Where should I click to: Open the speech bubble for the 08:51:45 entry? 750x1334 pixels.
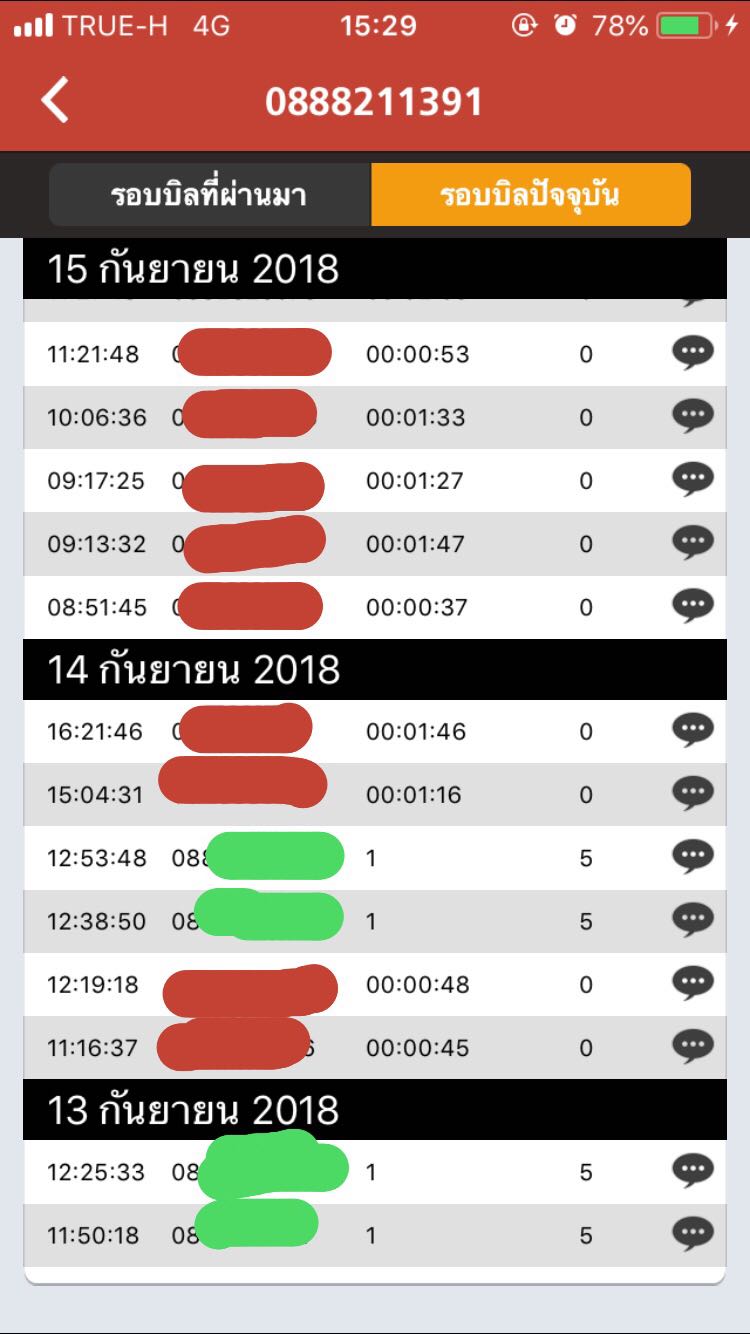693,606
